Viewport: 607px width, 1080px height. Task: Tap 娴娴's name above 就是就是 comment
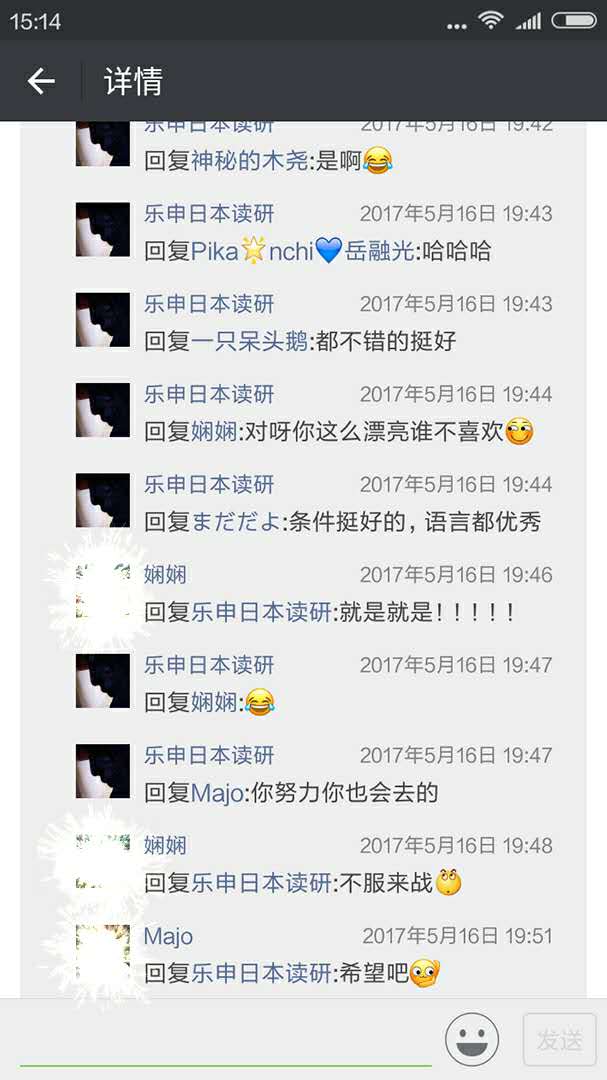[x=165, y=575]
